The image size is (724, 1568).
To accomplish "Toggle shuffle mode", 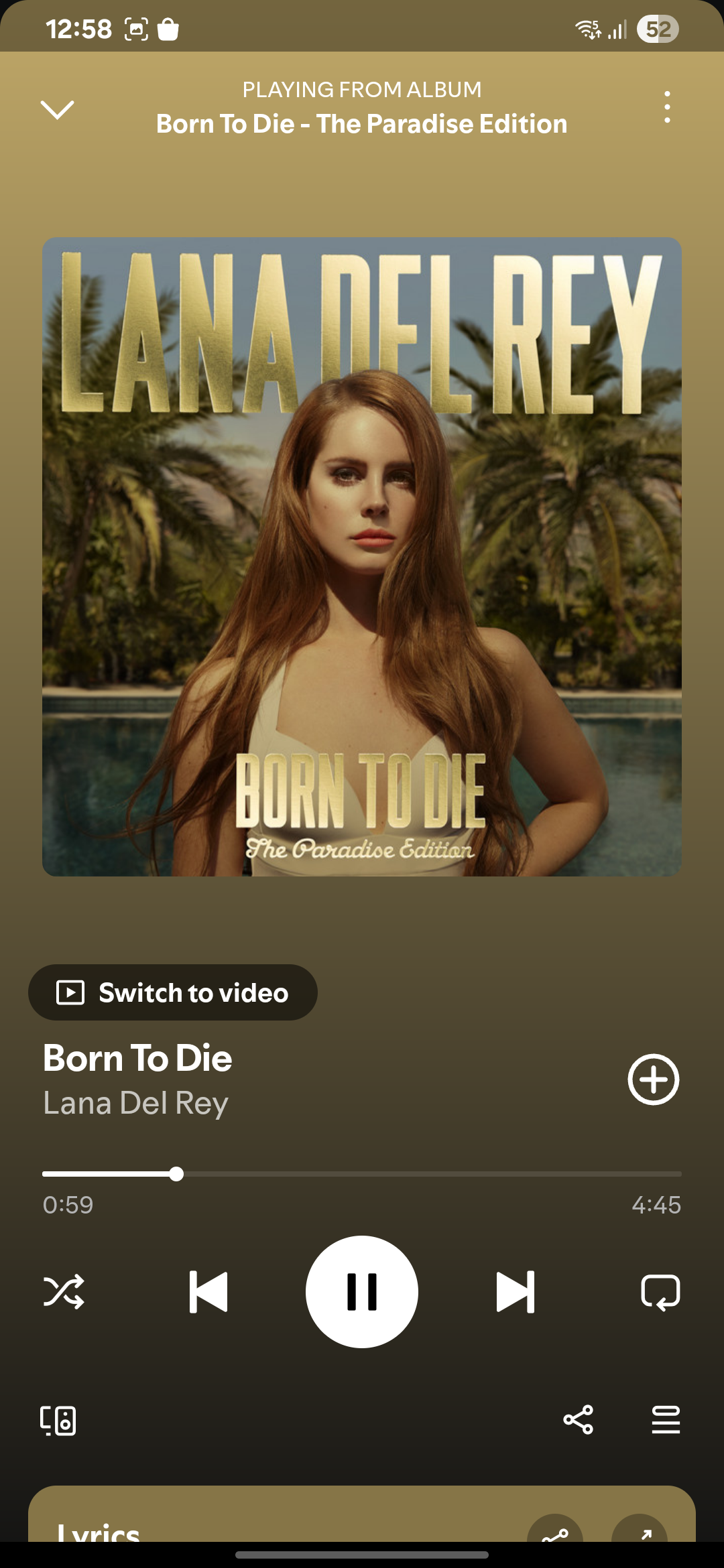I will (x=64, y=1291).
